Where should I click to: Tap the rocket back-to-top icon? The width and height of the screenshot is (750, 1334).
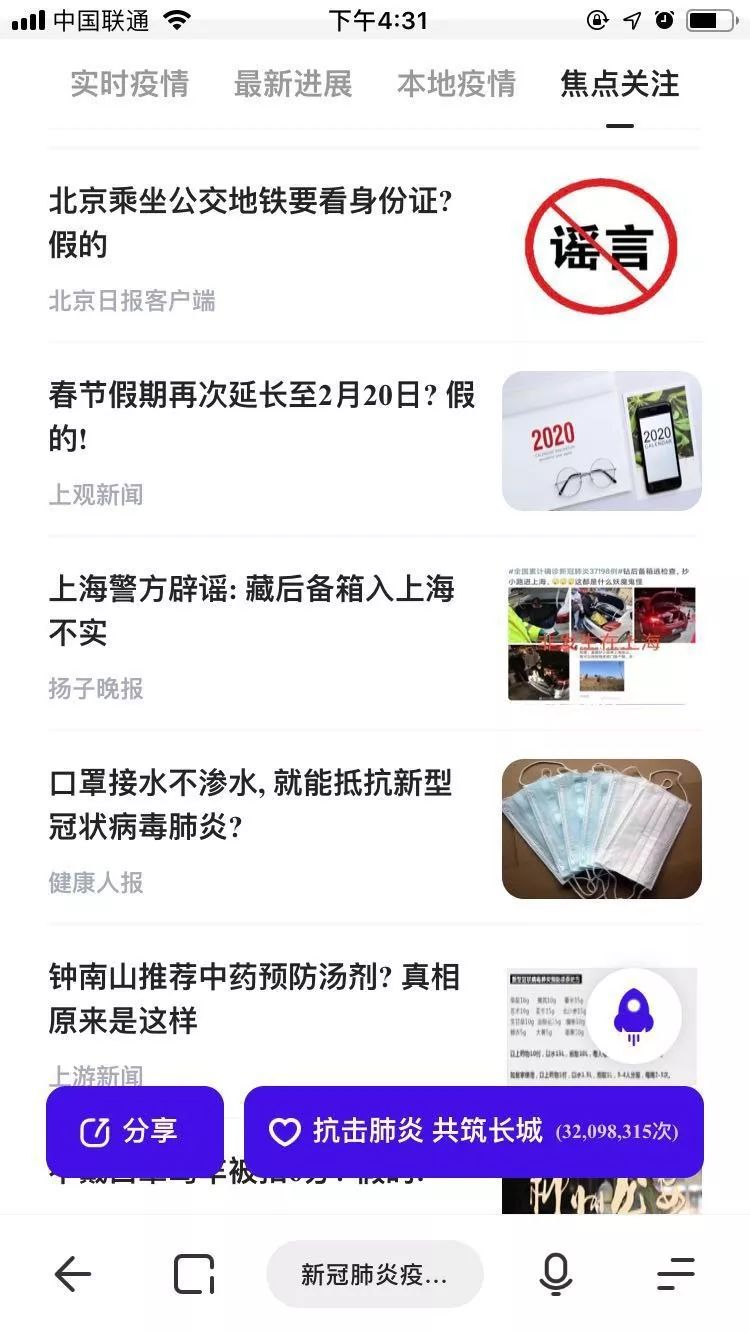(637, 1015)
